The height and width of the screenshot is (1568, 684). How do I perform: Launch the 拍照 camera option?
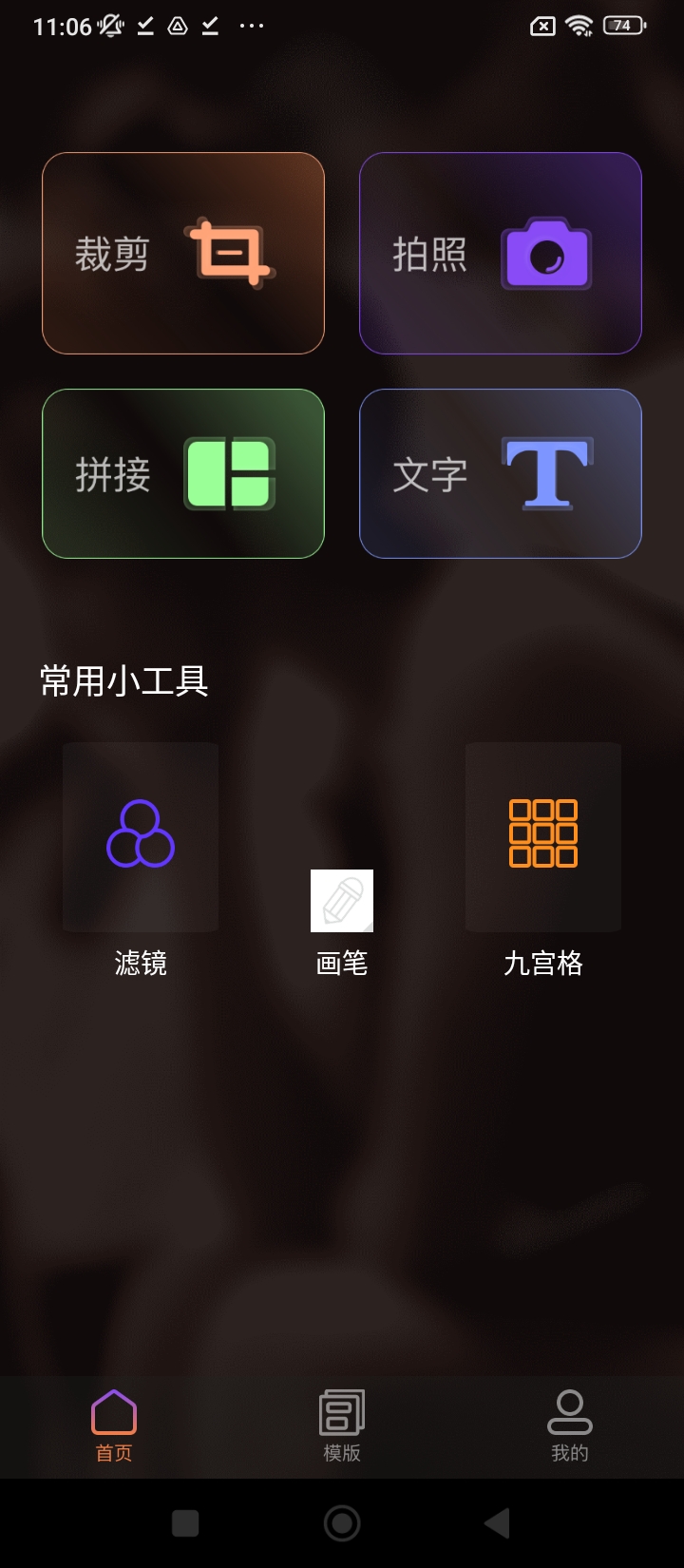[500, 254]
